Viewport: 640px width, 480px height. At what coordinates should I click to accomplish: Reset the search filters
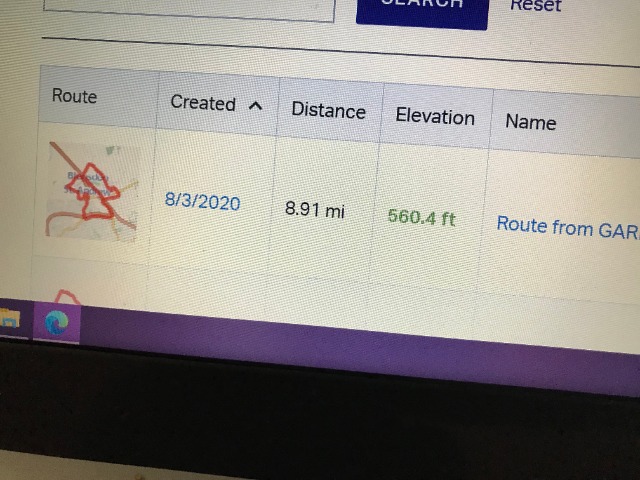click(x=535, y=6)
